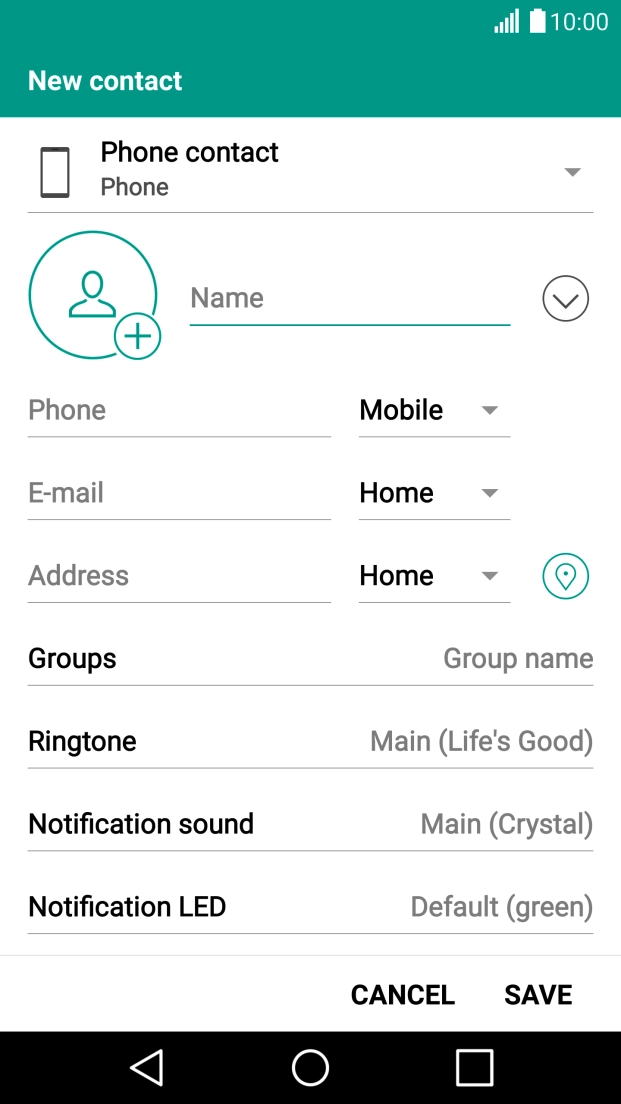Open the Mobile phone type dropdown

point(433,411)
